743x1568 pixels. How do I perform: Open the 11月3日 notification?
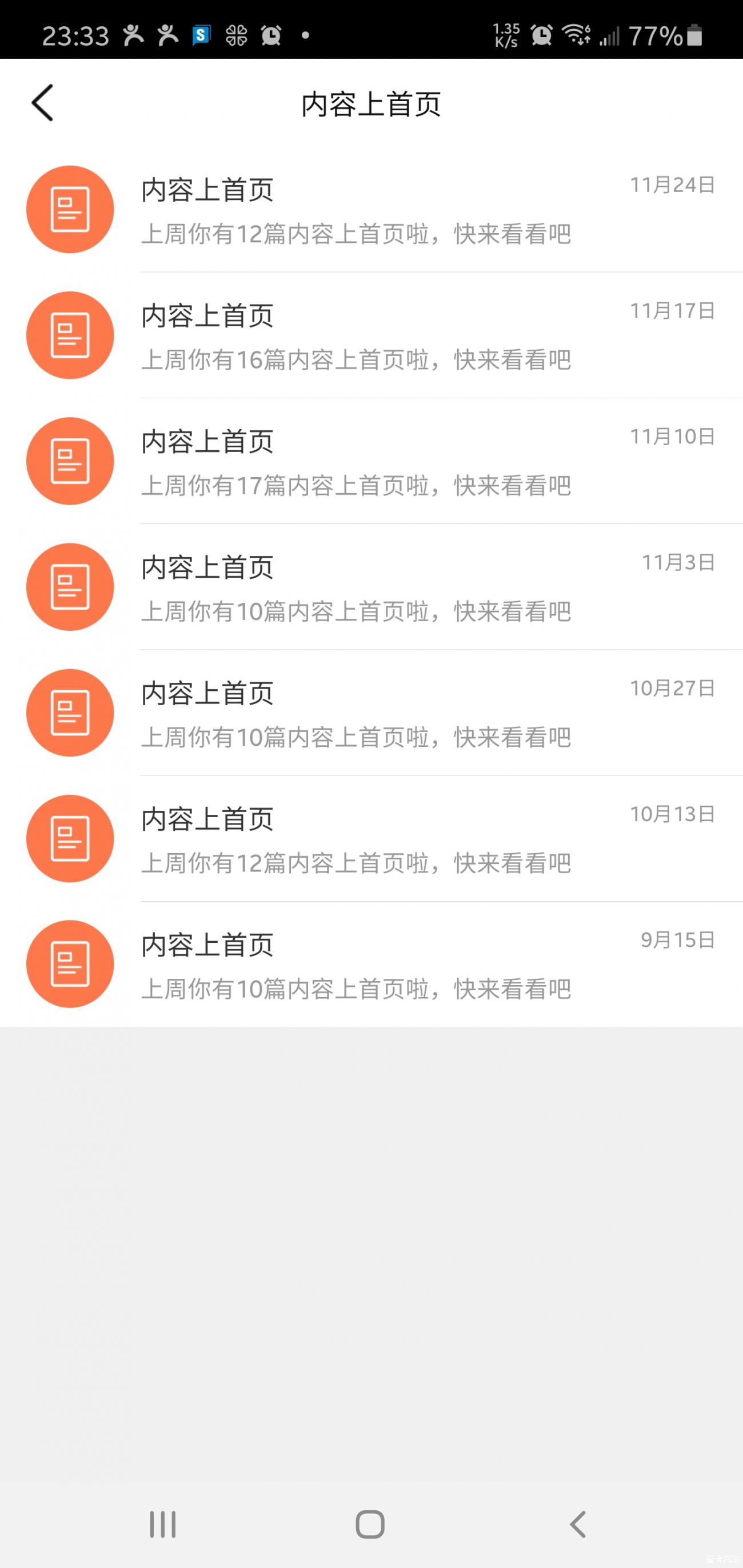click(x=371, y=587)
